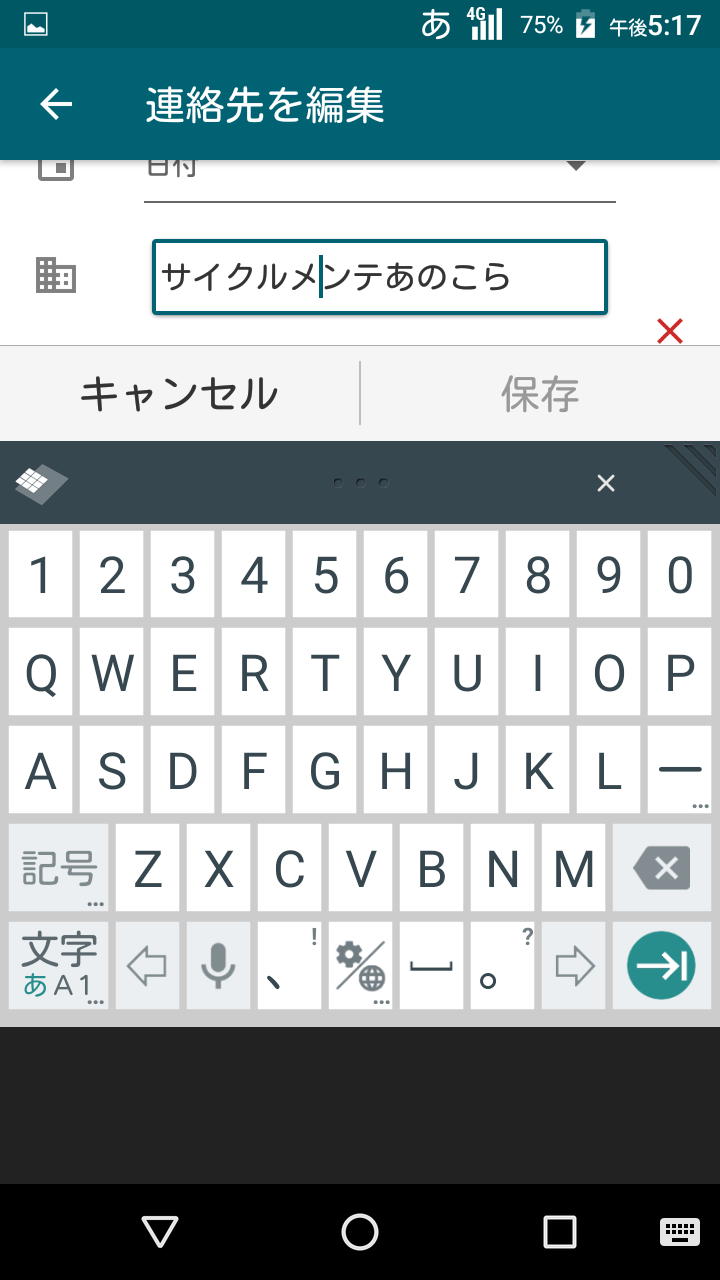Tap the microphone voice input key

(x=218, y=966)
